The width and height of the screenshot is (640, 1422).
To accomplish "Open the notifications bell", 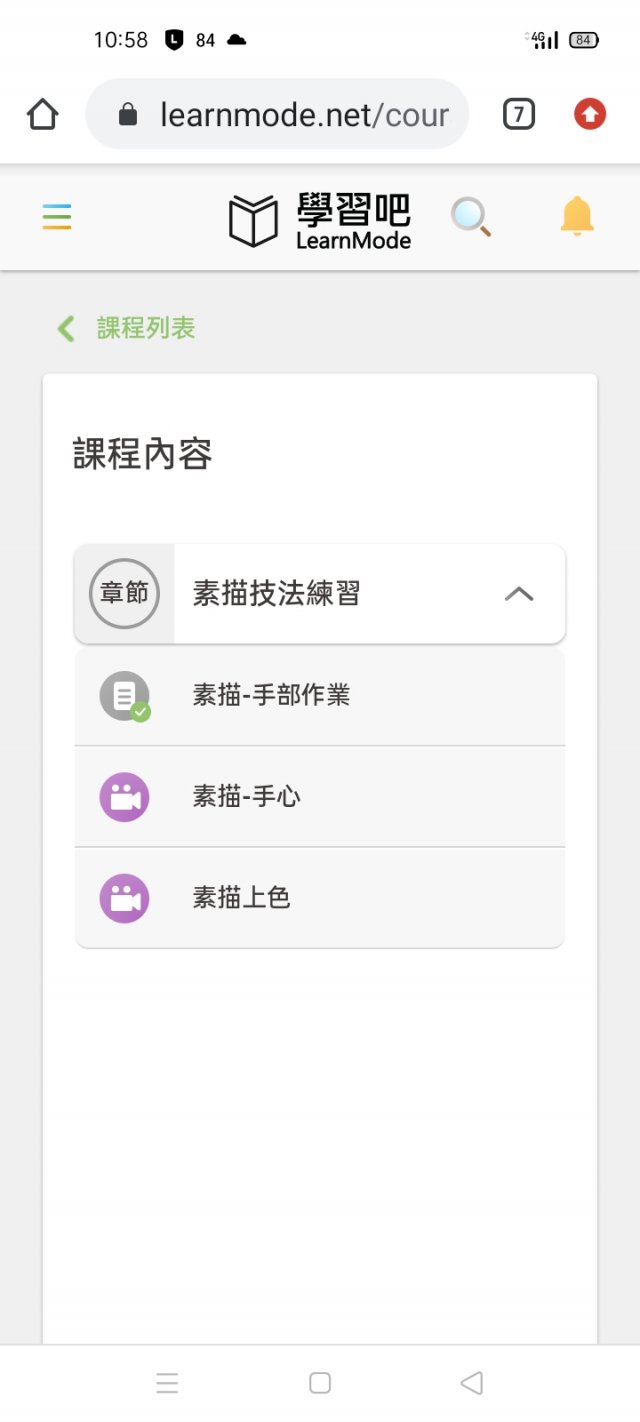I will 577,217.
